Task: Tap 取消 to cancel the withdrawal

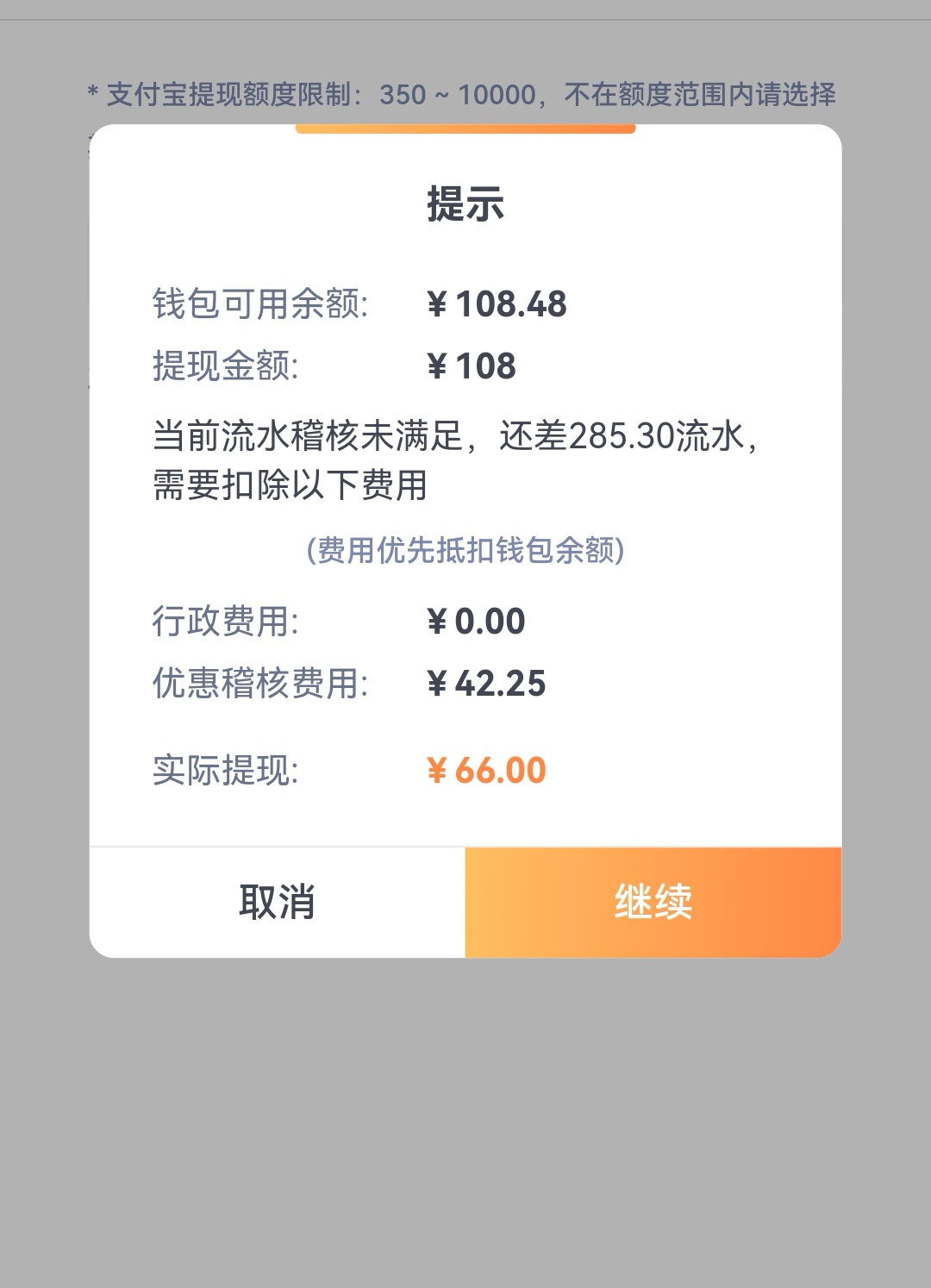Action: tap(277, 902)
